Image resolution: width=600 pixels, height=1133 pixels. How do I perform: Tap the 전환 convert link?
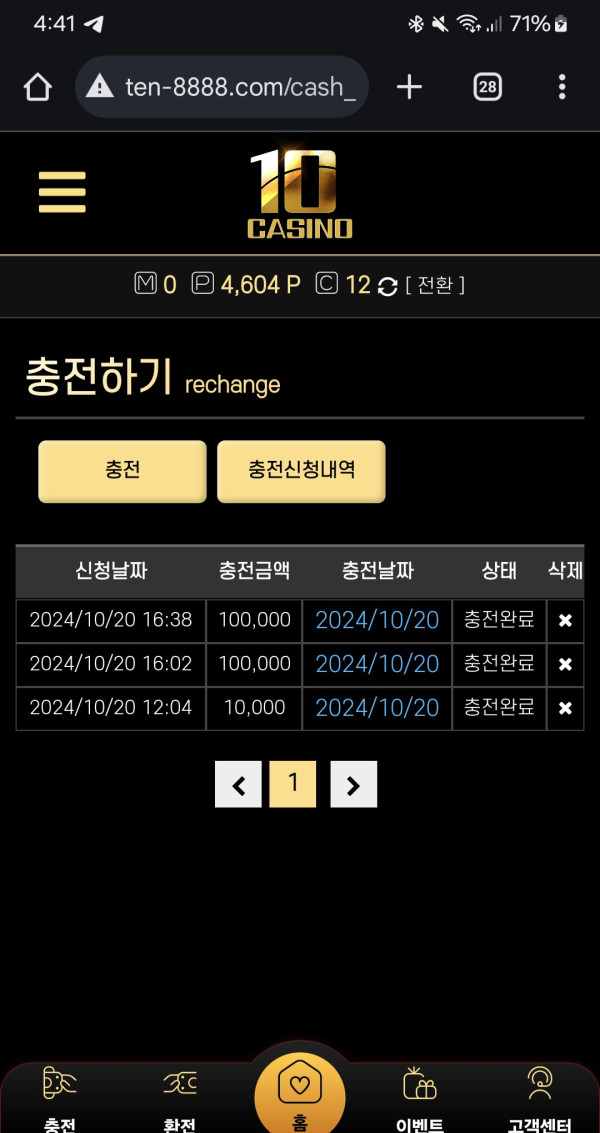435,286
